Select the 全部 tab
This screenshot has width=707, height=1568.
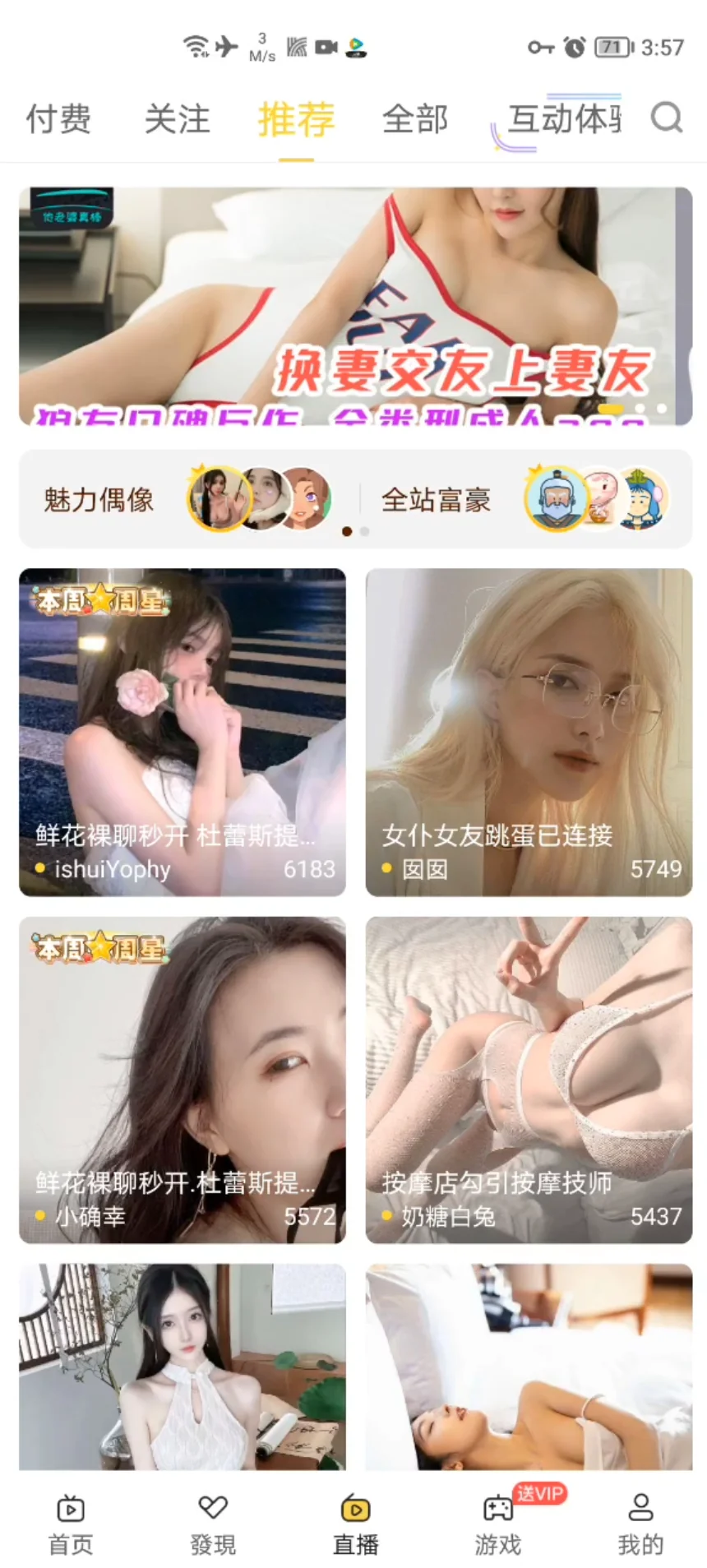point(415,119)
